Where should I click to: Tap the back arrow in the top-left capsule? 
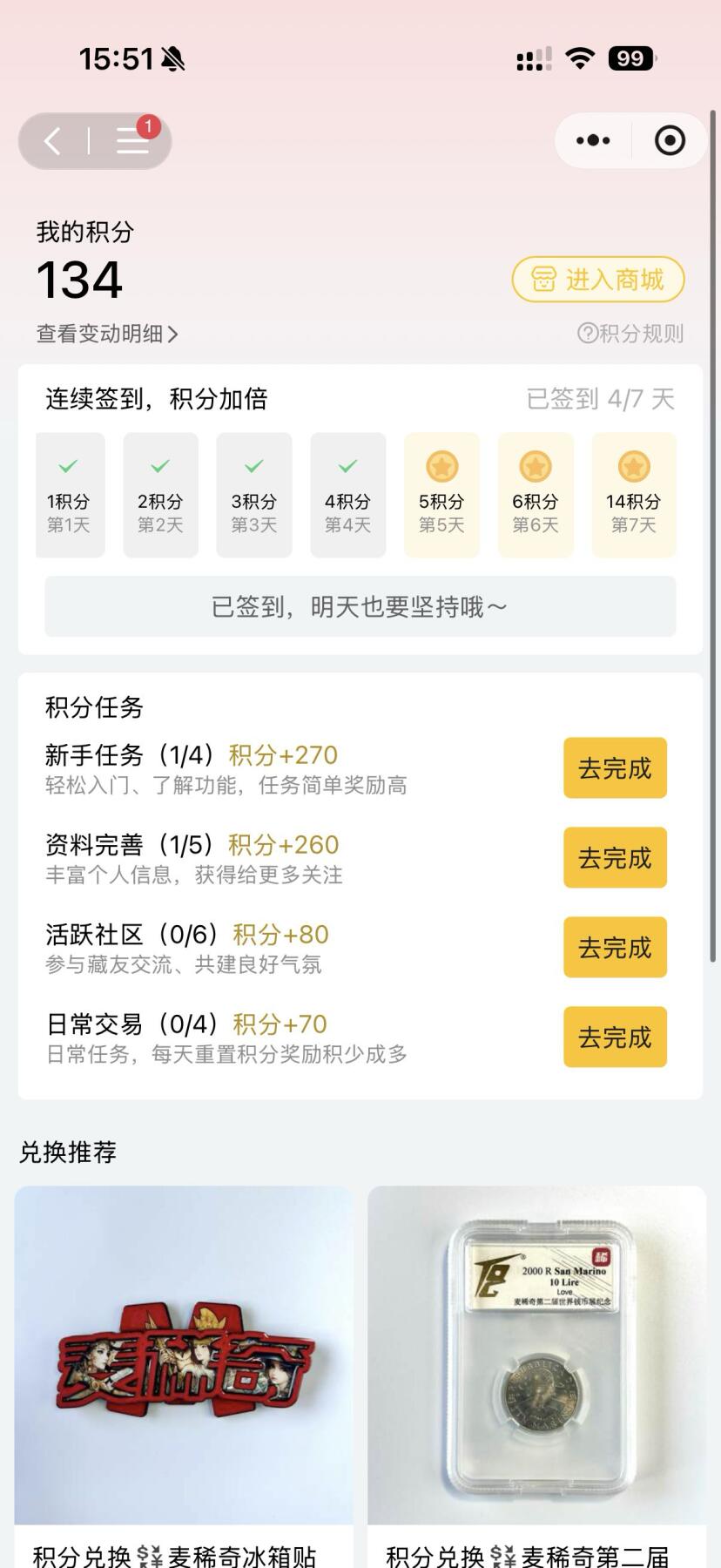pos(50,141)
